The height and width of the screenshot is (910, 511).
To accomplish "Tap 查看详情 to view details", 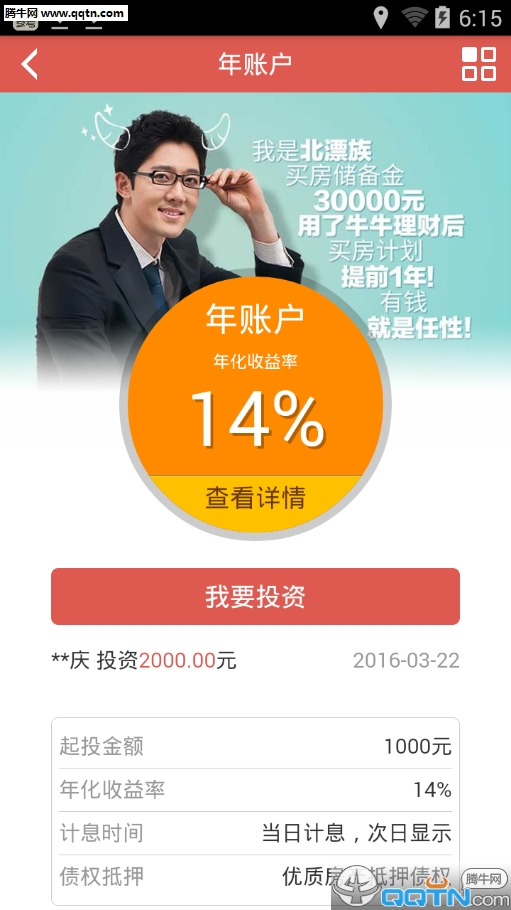I will 255,498.
